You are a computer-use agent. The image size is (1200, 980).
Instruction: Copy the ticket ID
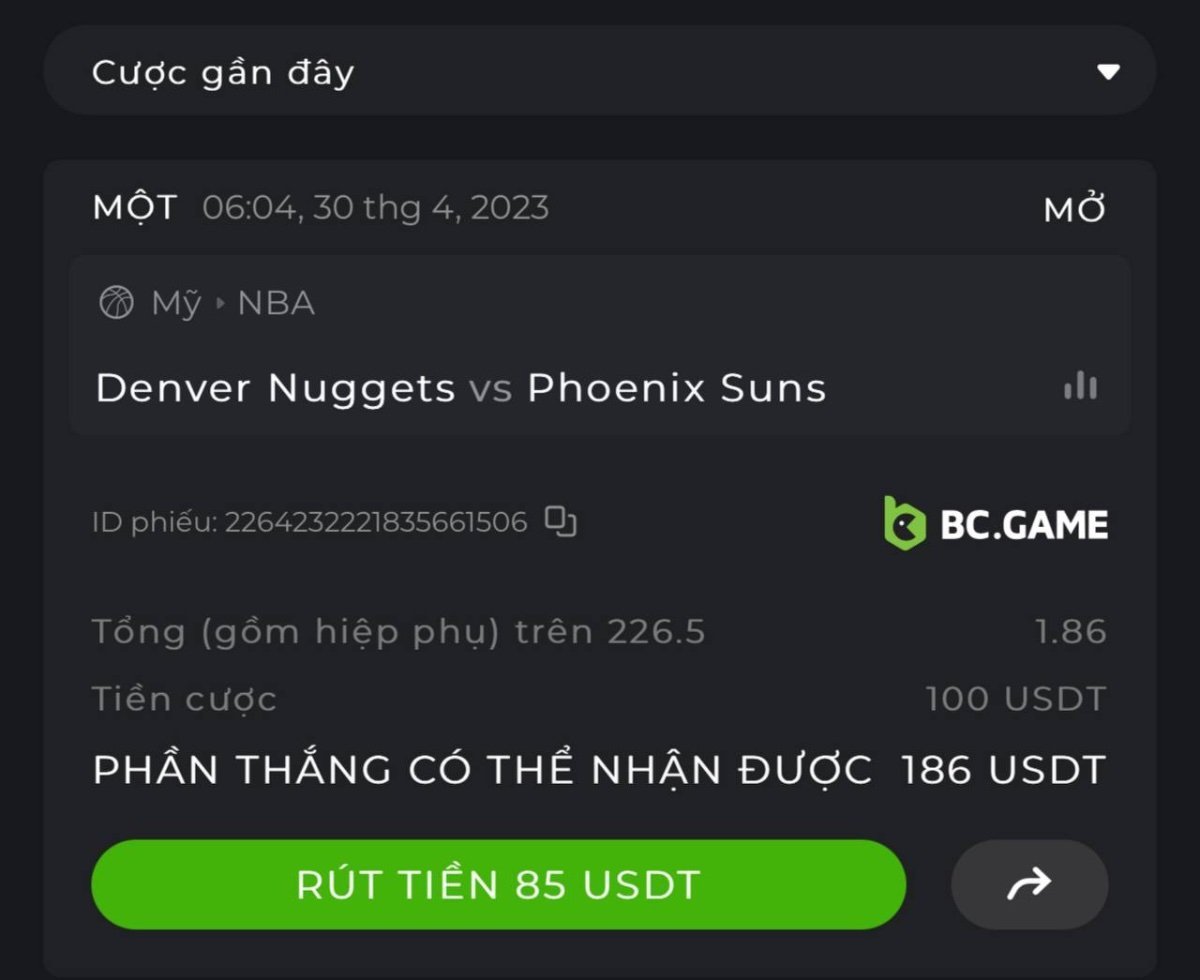pos(561,521)
